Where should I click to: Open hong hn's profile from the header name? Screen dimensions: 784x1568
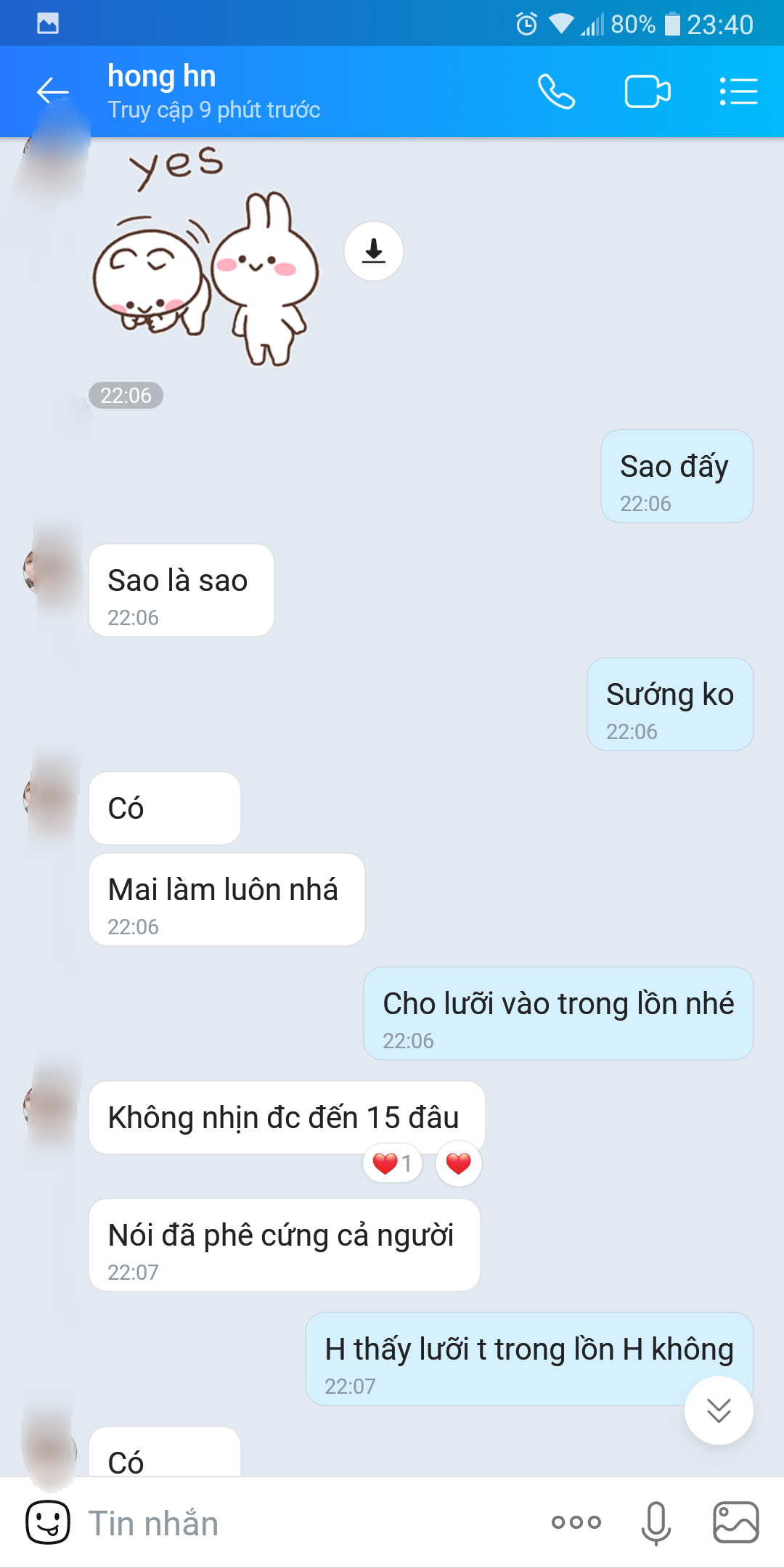tap(162, 77)
